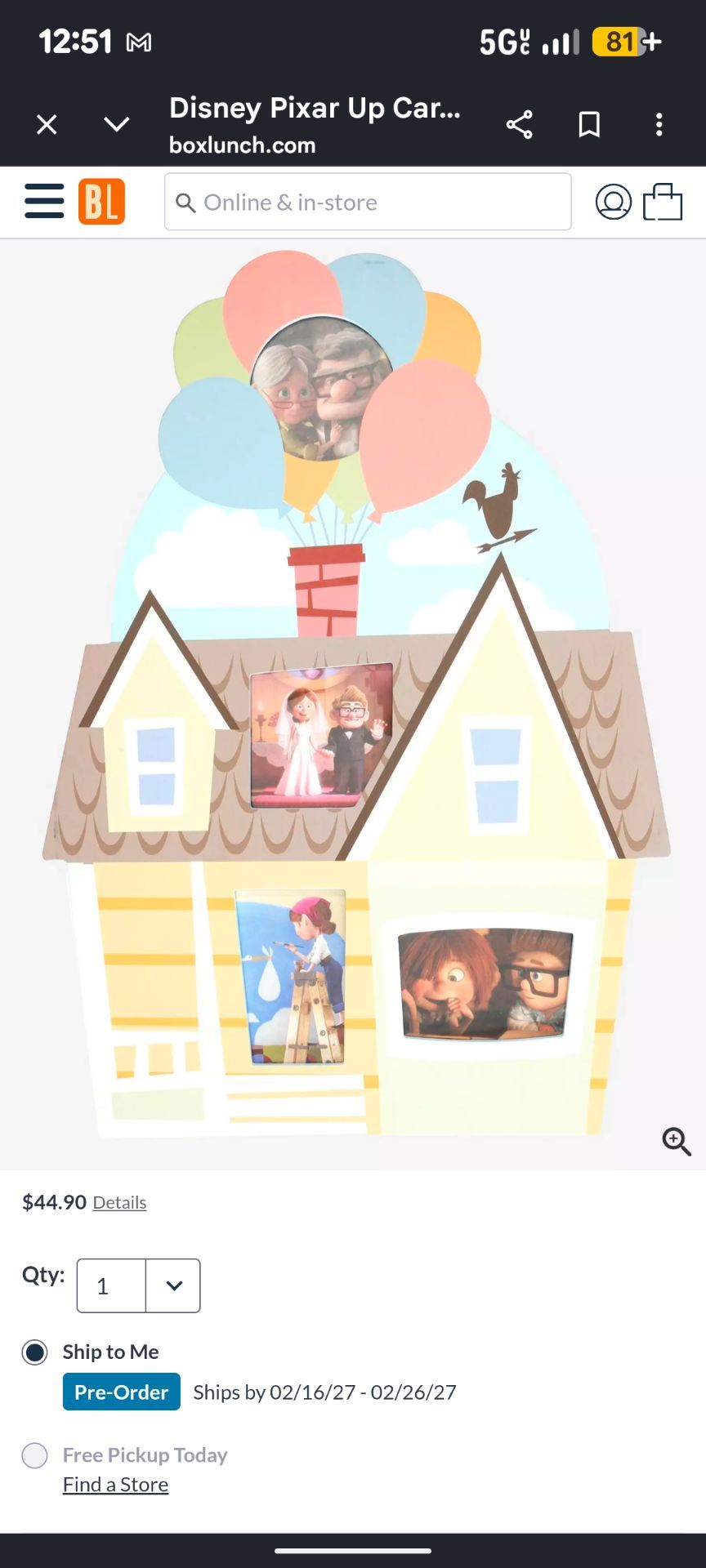Open the BoxLunch hamburger menu

(x=44, y=201)
